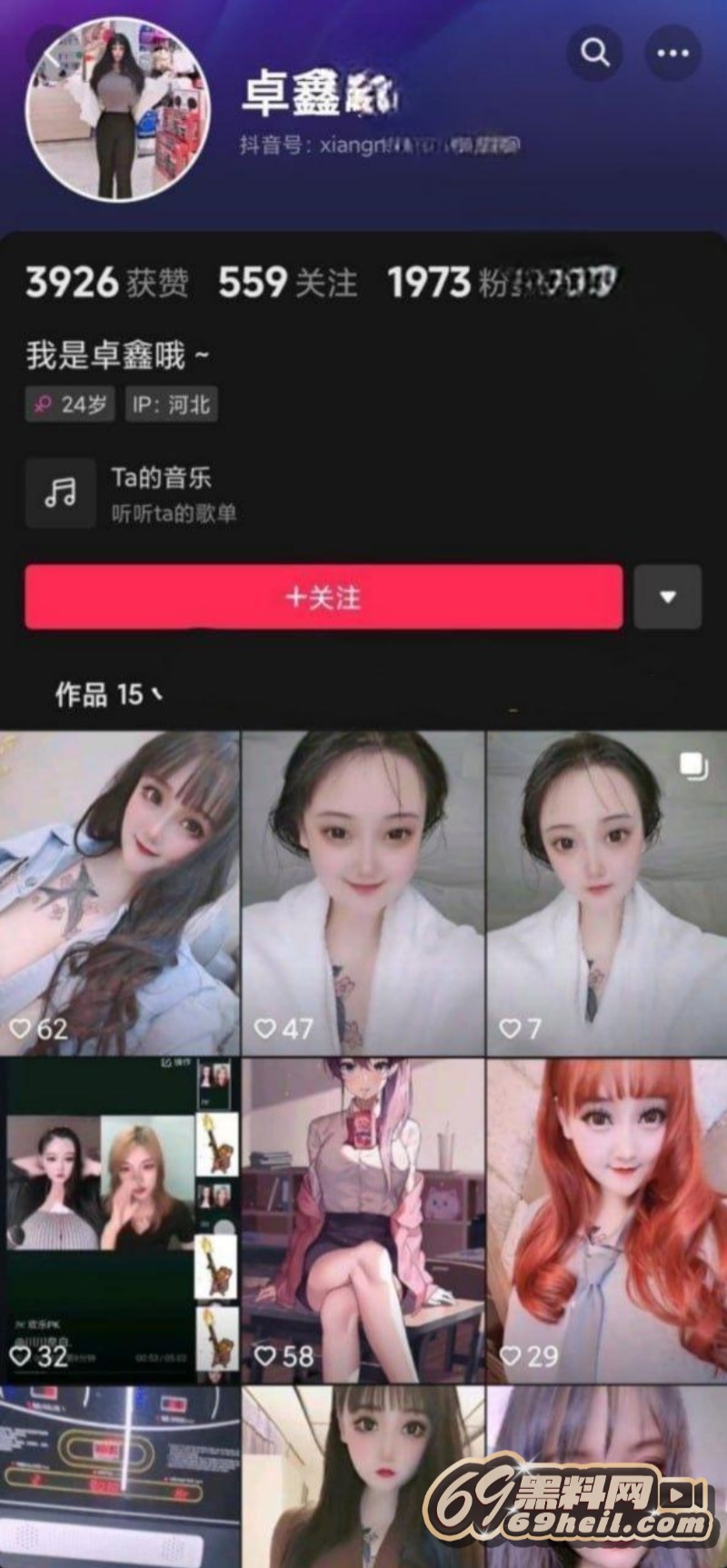Open the anime drawing post with 58 likes

click(363, 1220)
